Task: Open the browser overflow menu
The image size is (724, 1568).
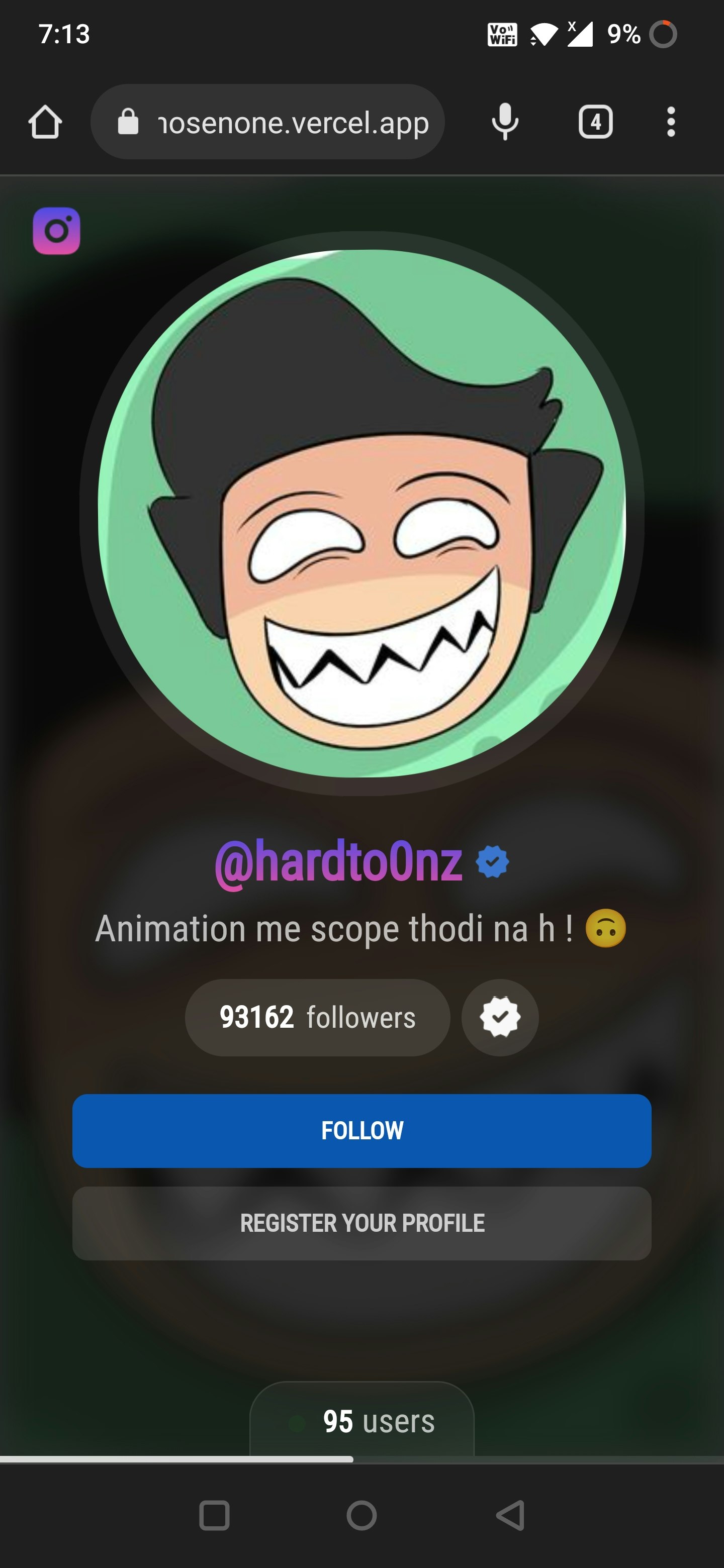Action: (670, 122)
